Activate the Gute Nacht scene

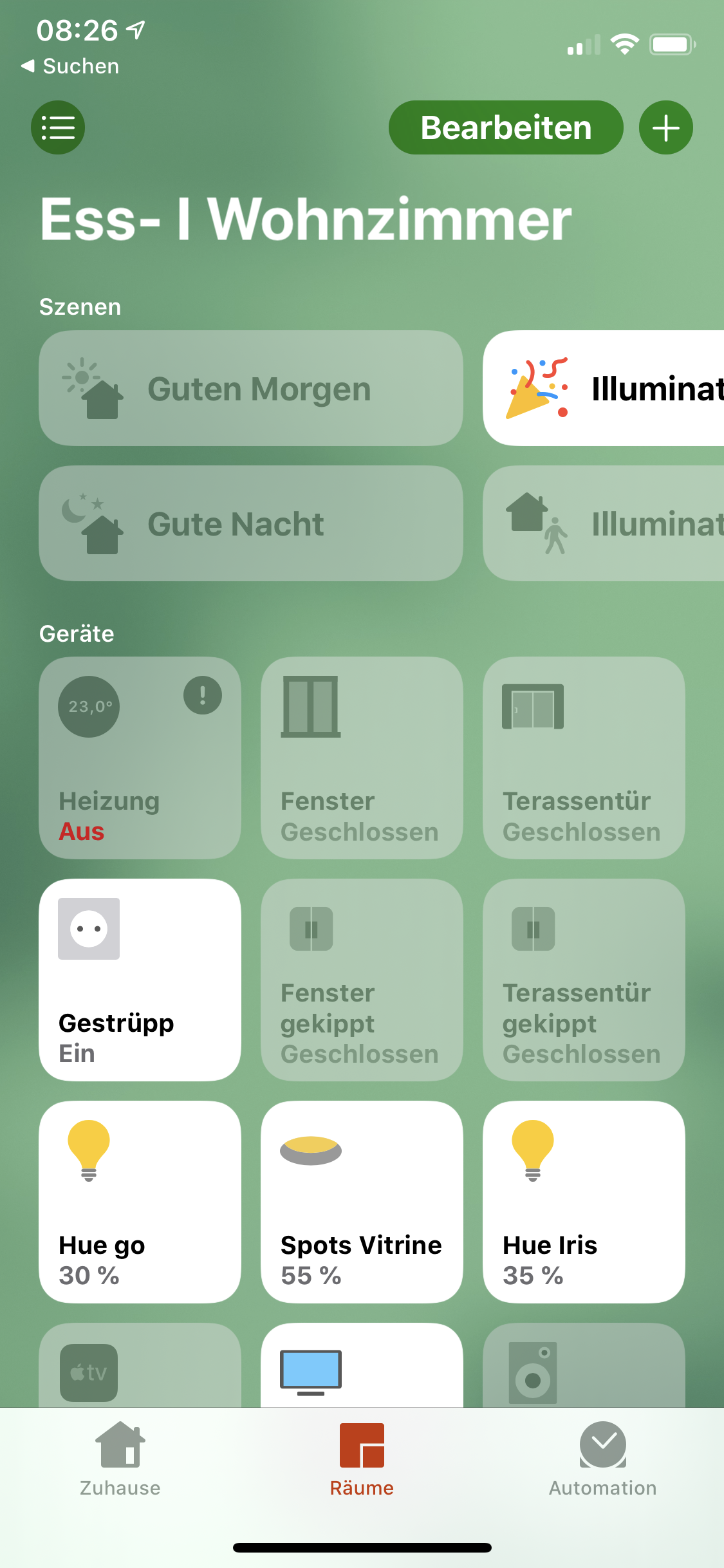pyautogui.click(x=250, y=523)
